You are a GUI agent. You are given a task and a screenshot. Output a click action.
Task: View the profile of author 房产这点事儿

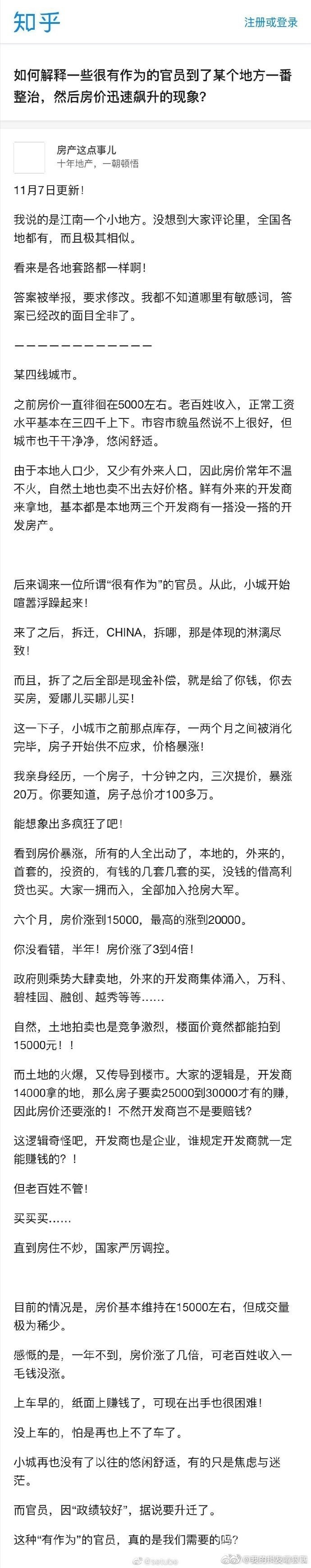(x=87, y=150)
